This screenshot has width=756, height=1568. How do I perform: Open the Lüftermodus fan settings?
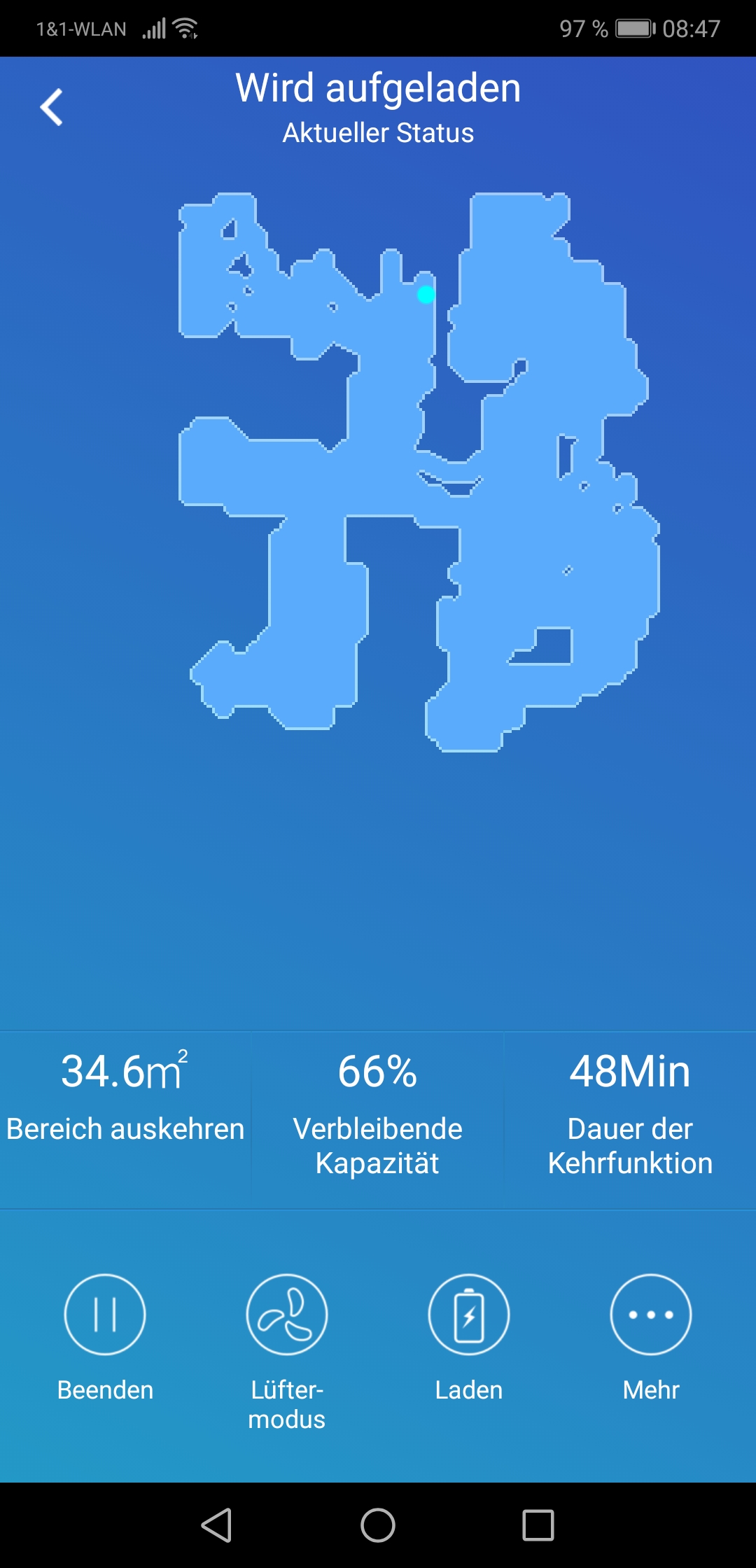[287, 1315]
